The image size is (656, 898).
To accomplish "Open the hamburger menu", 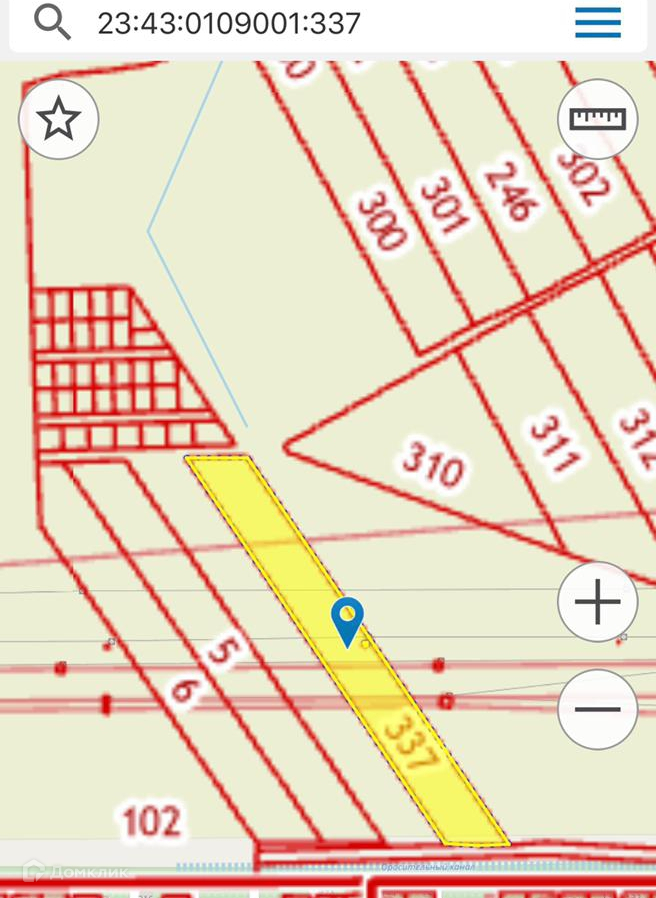I will tap(598, 22).
